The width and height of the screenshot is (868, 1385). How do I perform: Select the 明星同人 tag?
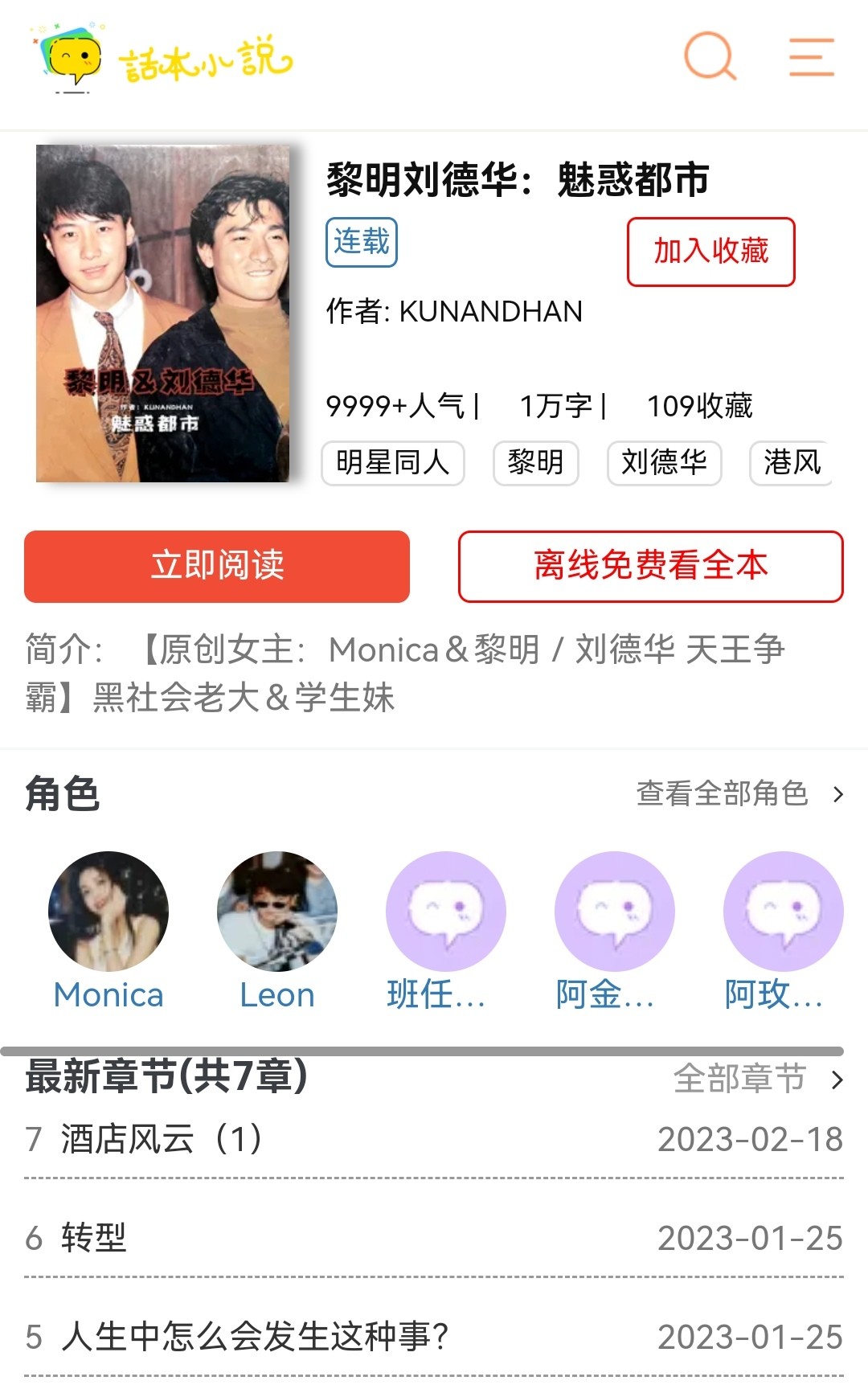pos(392,463)
